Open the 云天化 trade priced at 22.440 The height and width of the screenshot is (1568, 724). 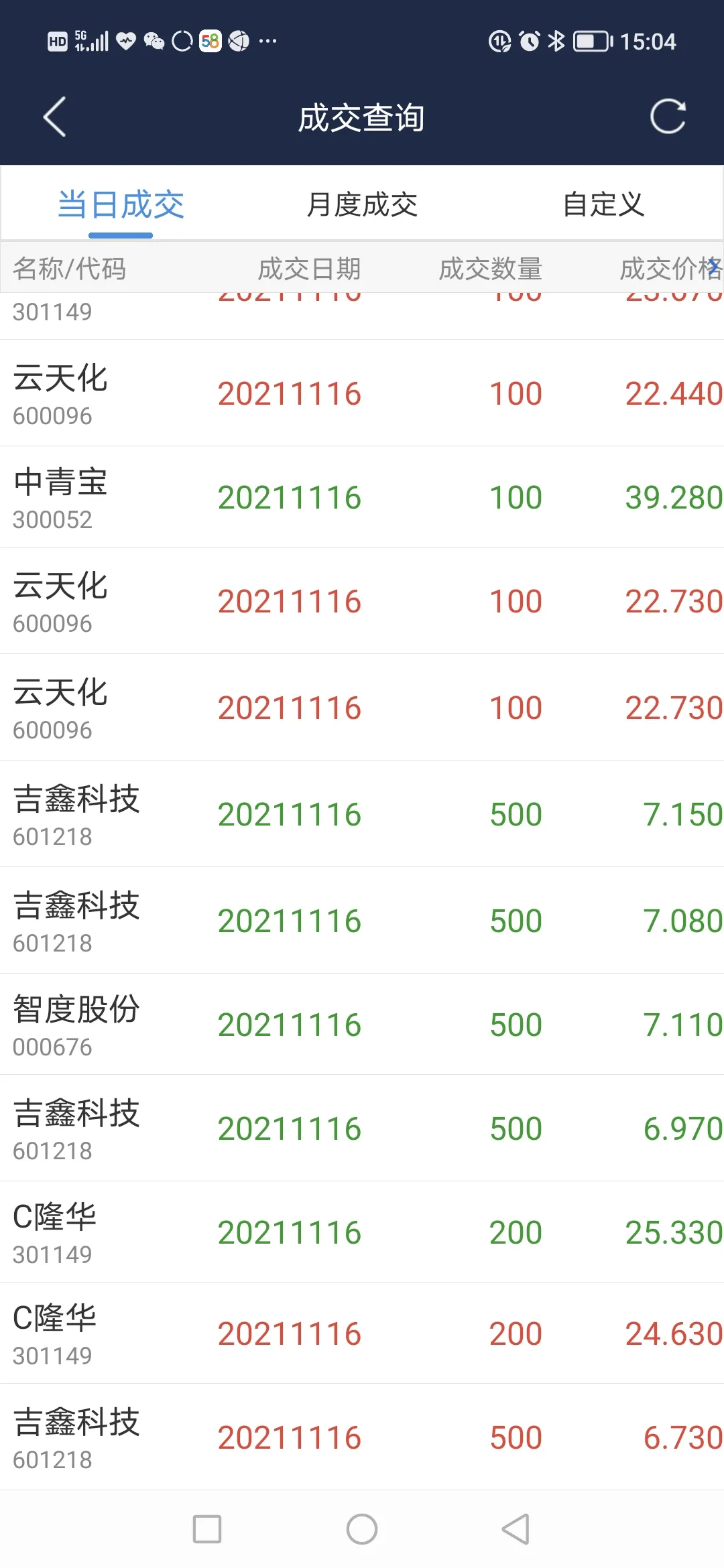[x=362, y=393]
